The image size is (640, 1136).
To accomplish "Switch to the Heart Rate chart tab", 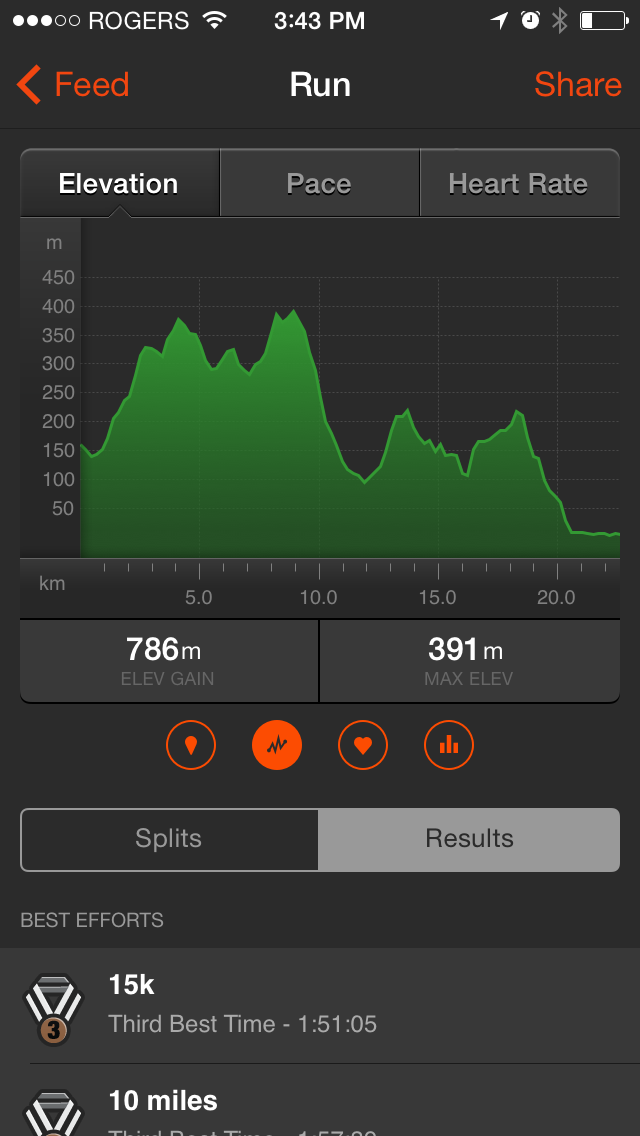I will pos(518,184).
